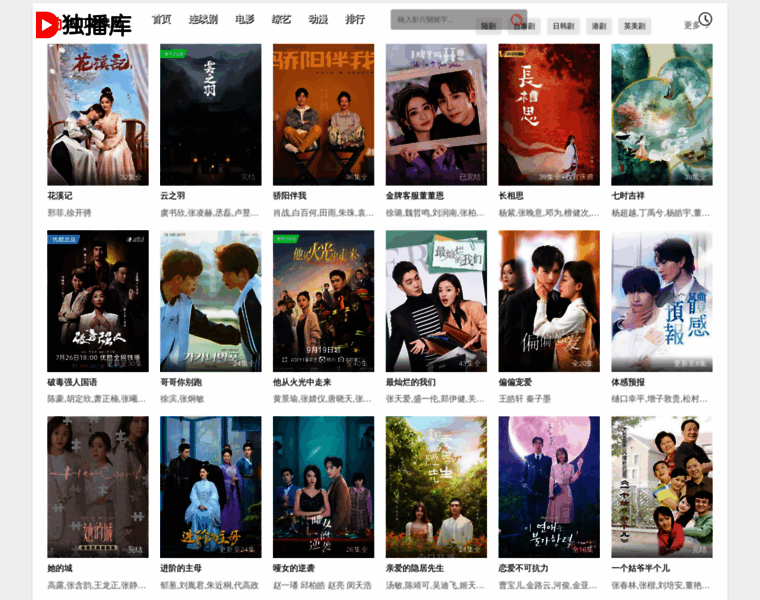Open the watch history clock icon
This screenshot has height=600, width=760.
pos(705,19)
